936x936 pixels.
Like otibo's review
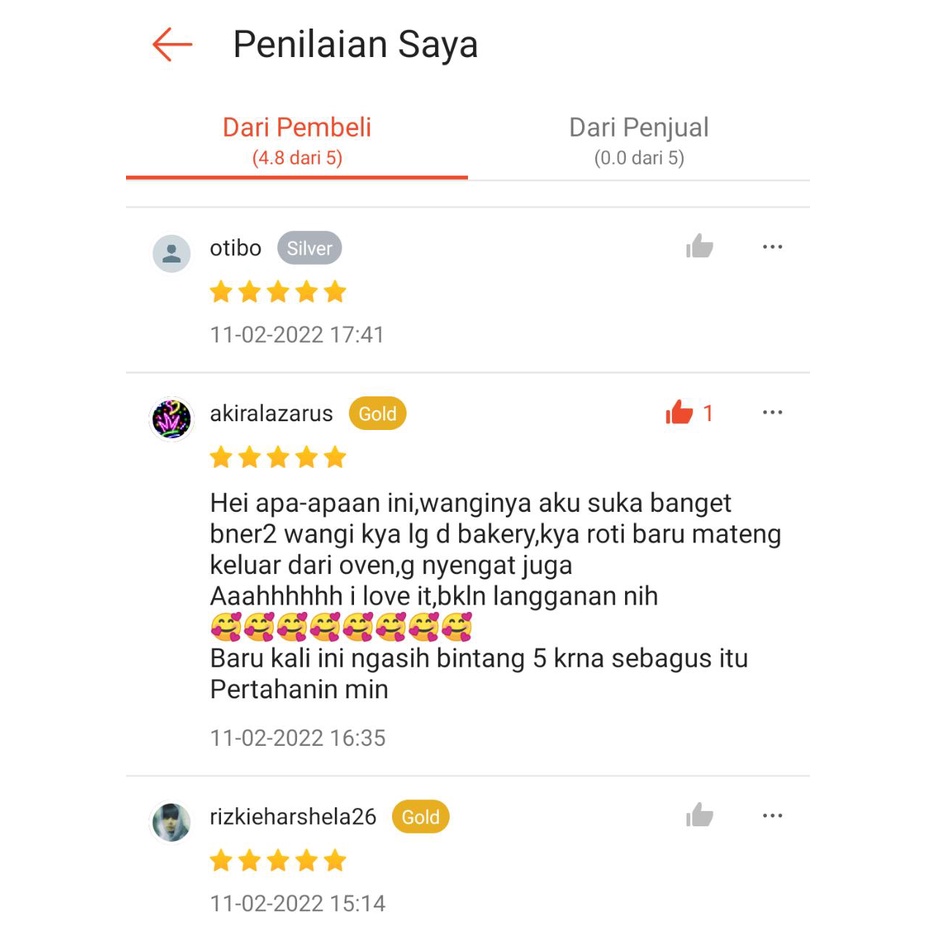tap(700, 247)
